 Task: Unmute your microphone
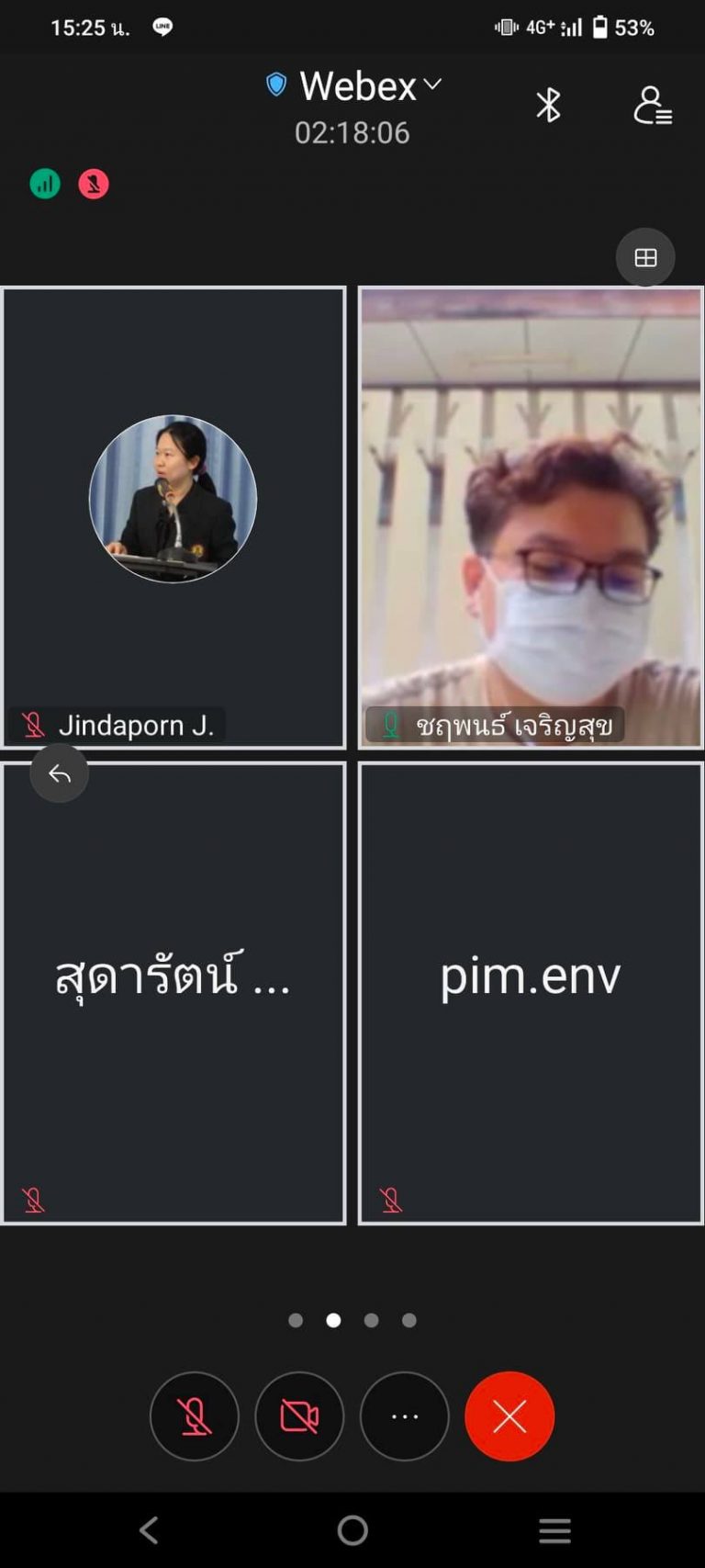point(195,1416)
